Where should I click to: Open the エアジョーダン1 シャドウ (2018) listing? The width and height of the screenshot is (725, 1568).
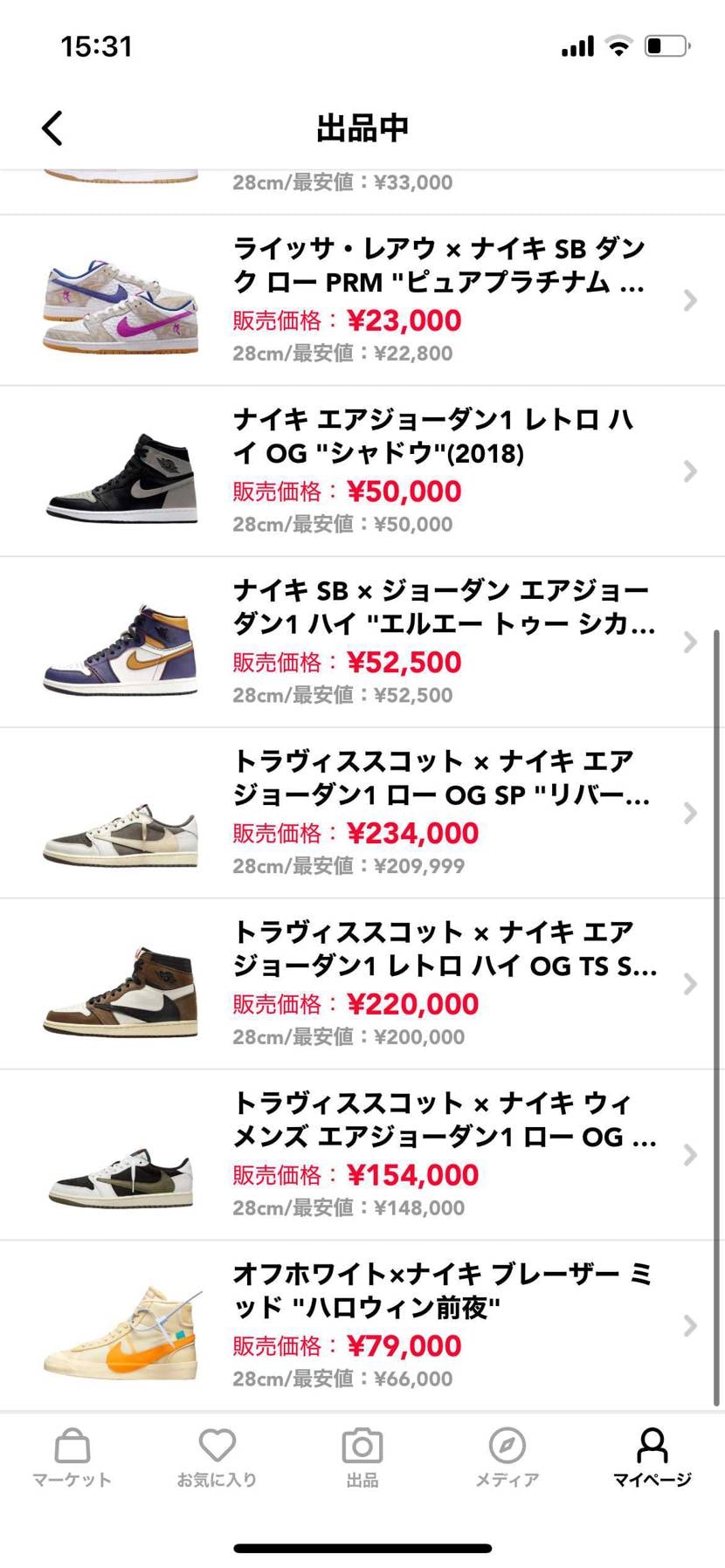[x=362, y=471]
